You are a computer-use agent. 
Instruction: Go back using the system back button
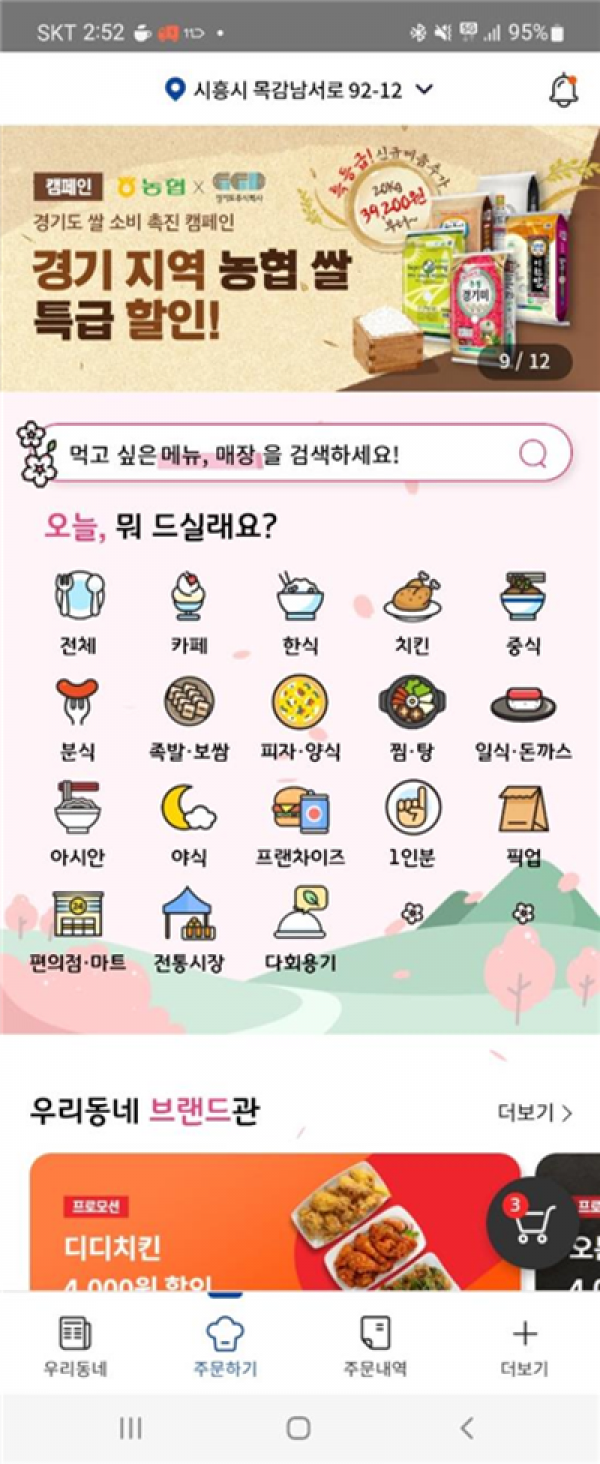coord(466,1427)
